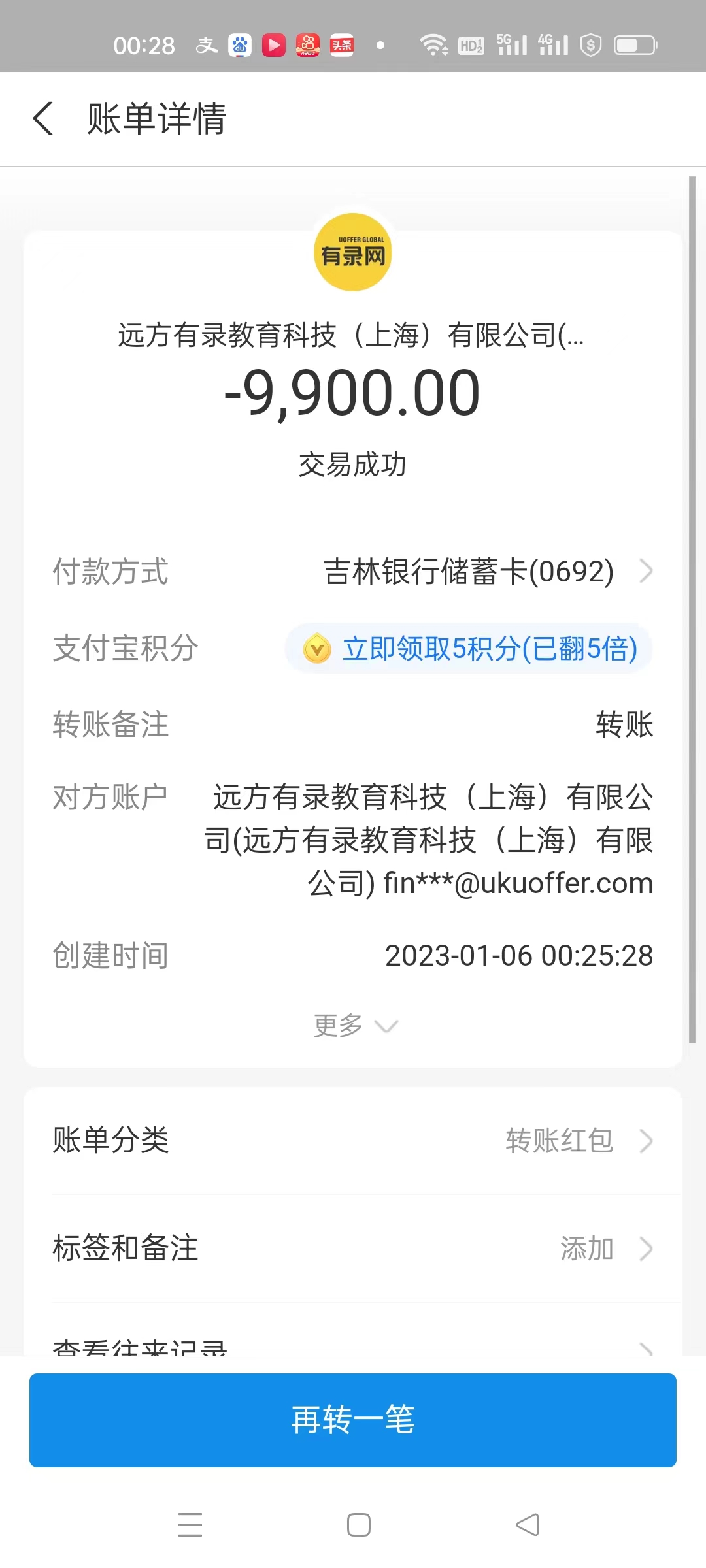This screenshot has height=1568, width=706.
Task: Open the 账单分类 category row
Action: 353,1141
